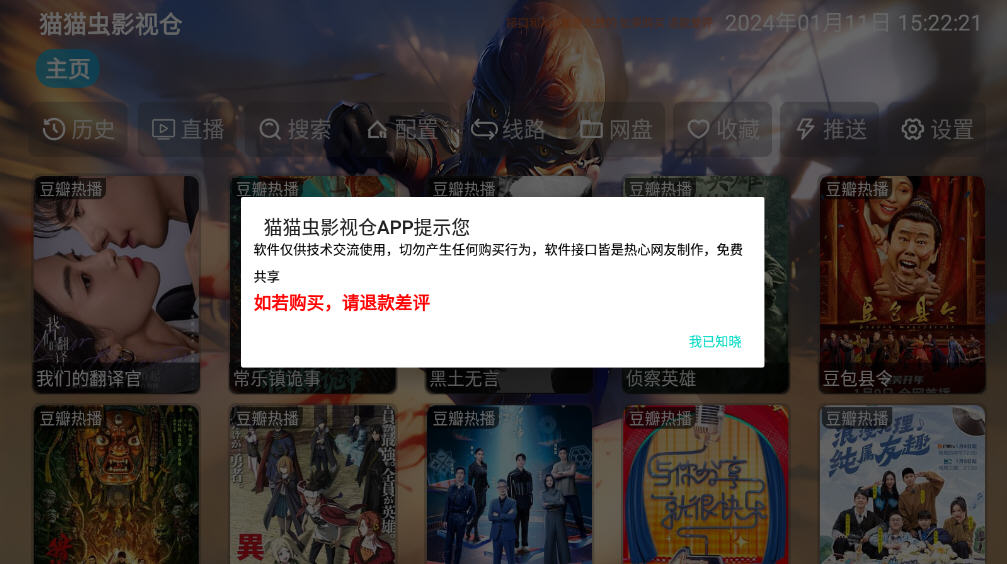Dismiss dialog with 我已知晓
This screenshot has width=1007, height=564.
tap(714, 342)
